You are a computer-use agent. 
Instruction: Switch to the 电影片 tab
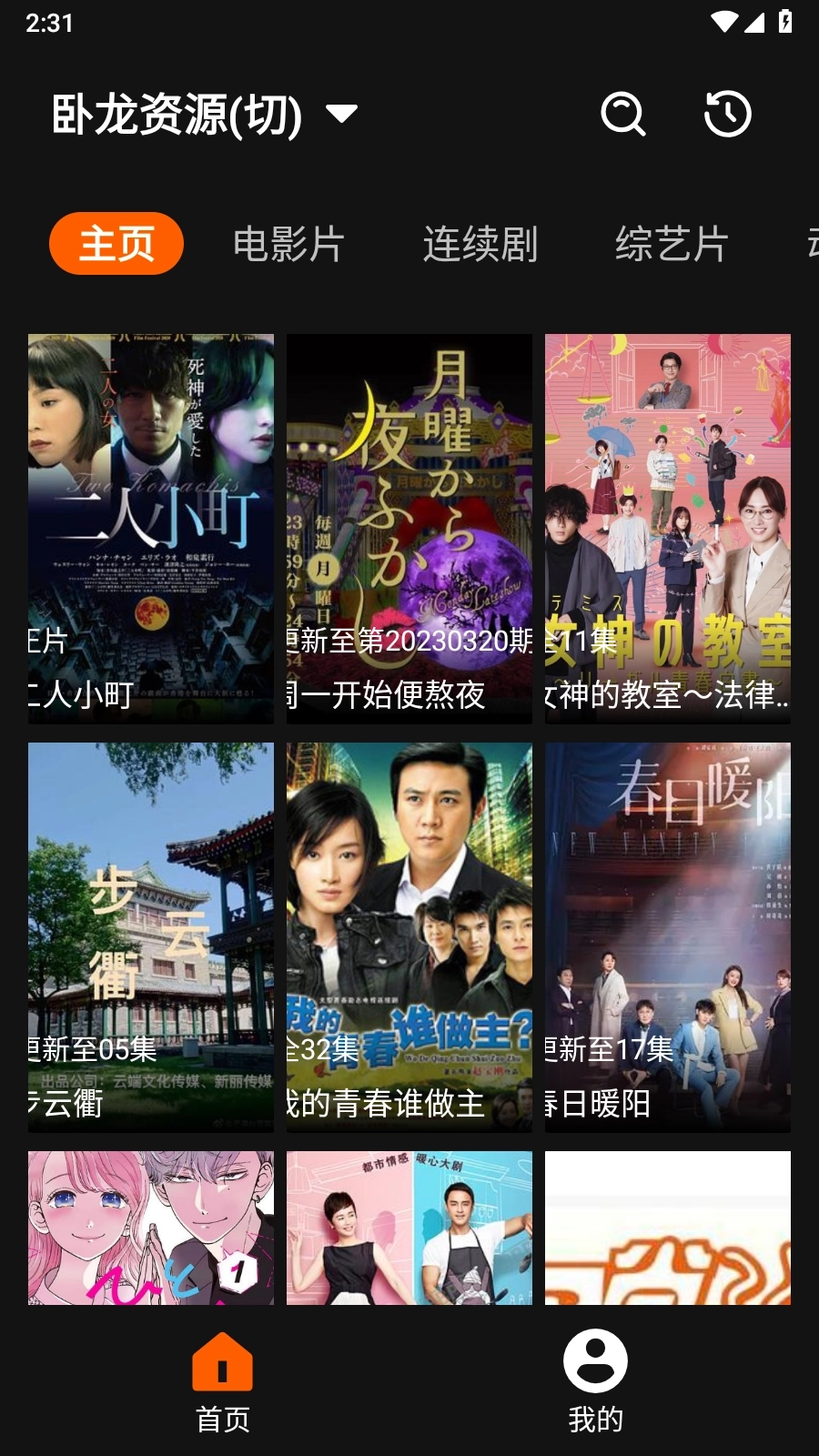tap(288, 244)
